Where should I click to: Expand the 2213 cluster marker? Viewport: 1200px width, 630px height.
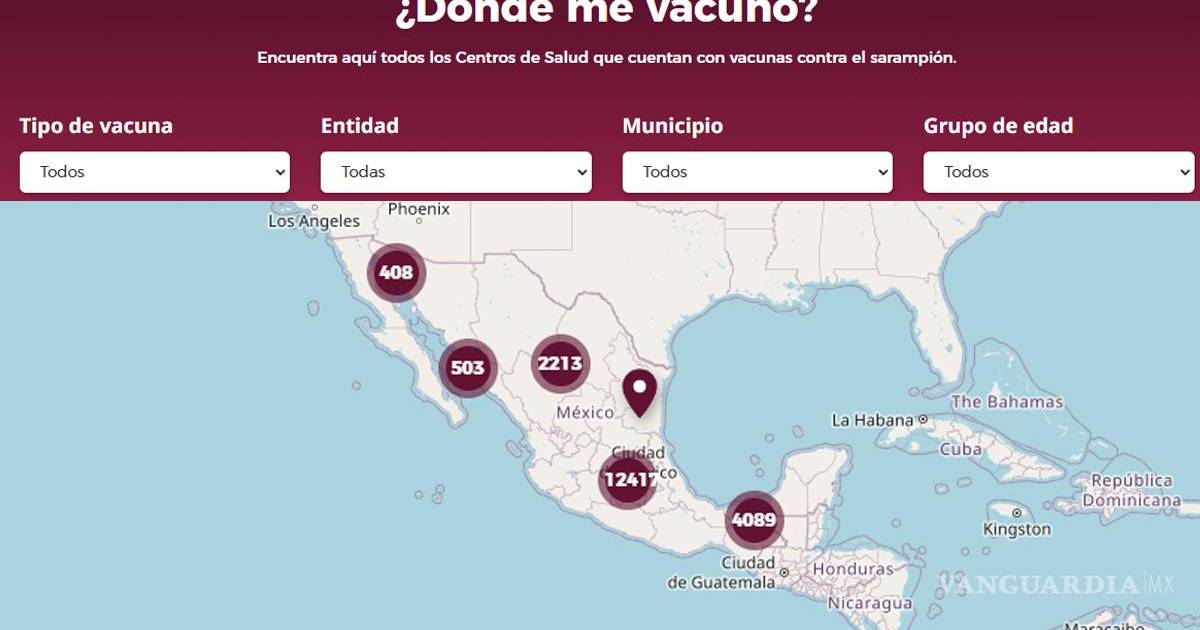[559, 363]
